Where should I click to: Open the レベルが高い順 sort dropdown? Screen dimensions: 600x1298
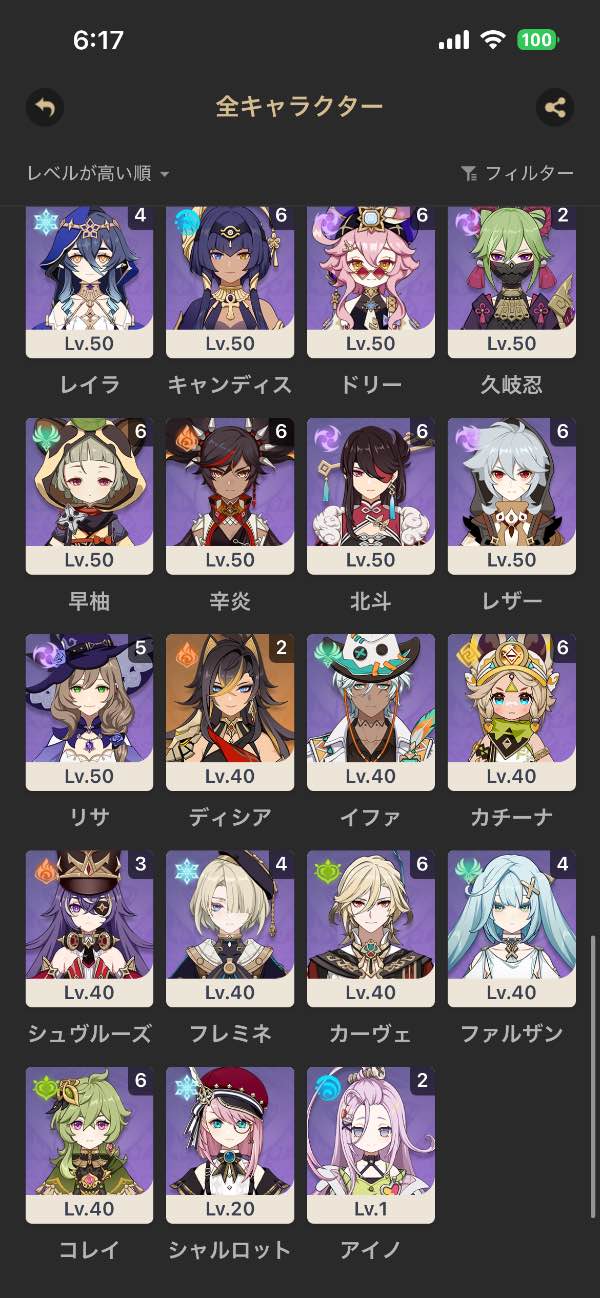point(98,174)
